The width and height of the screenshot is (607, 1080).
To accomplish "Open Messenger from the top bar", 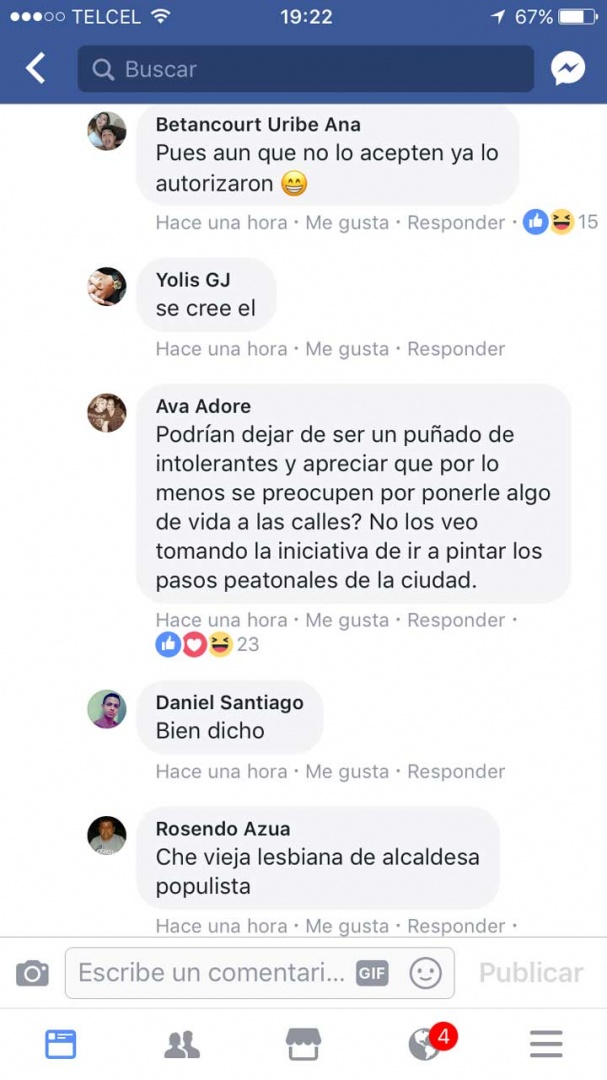I will pyautogui.click(x=568, y=69).
